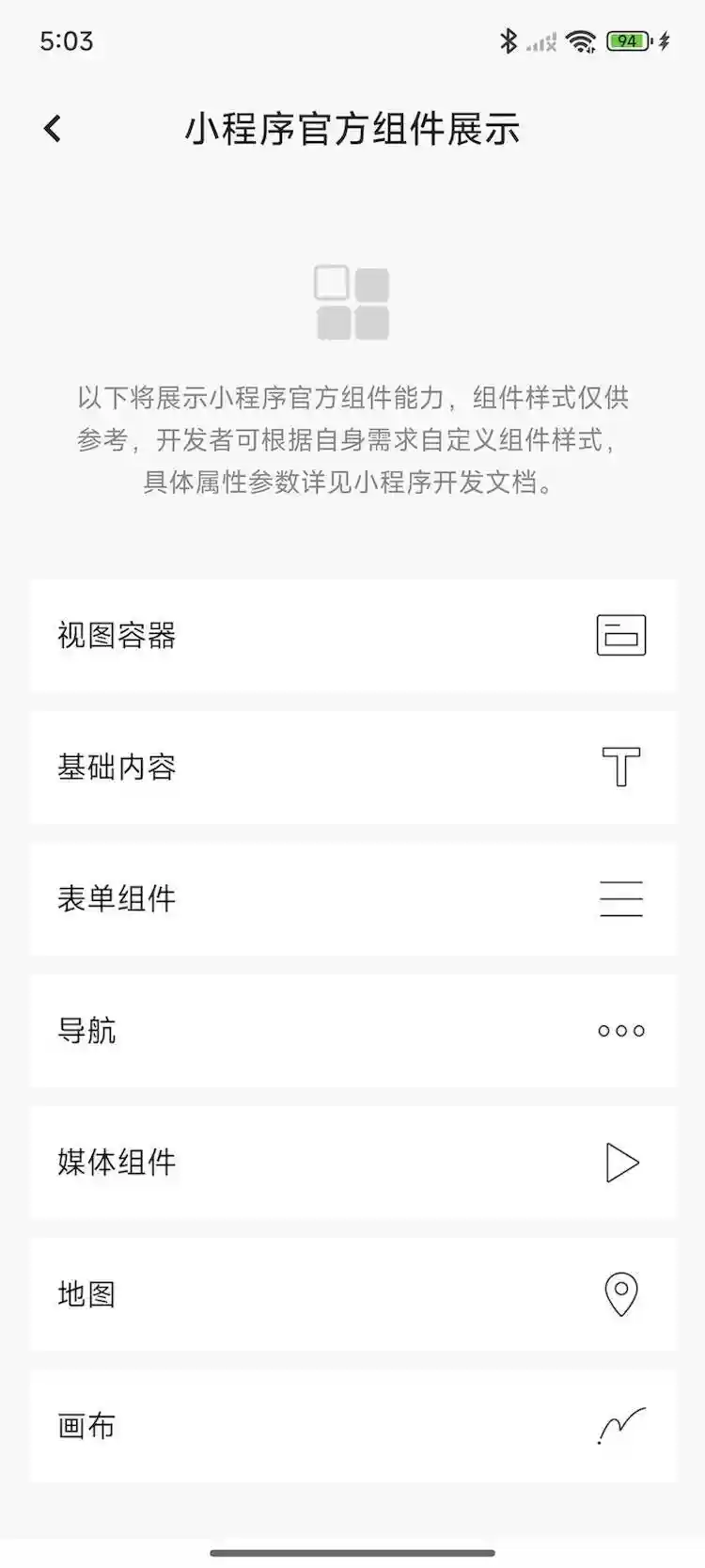Expand the 地图 category

click(x=352, y=1294)
